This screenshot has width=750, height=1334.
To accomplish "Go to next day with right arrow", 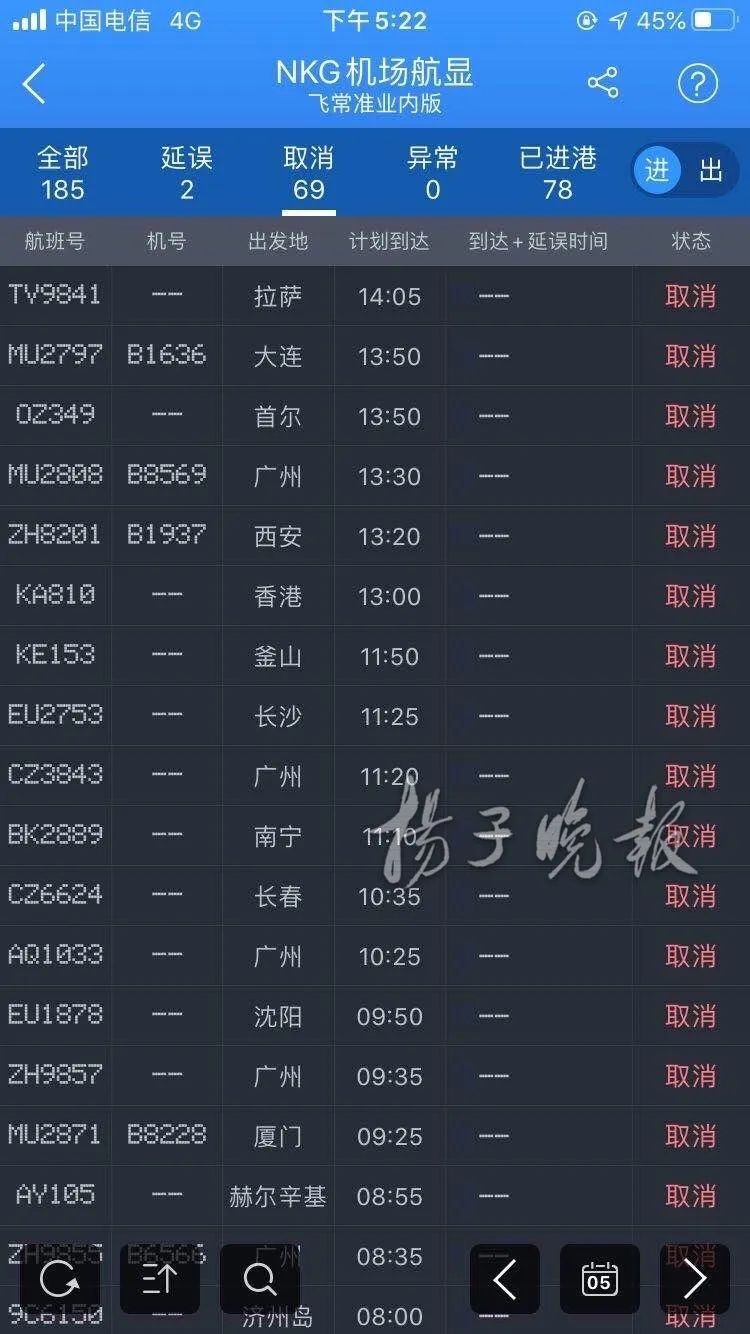I will tap(694, 1279).
